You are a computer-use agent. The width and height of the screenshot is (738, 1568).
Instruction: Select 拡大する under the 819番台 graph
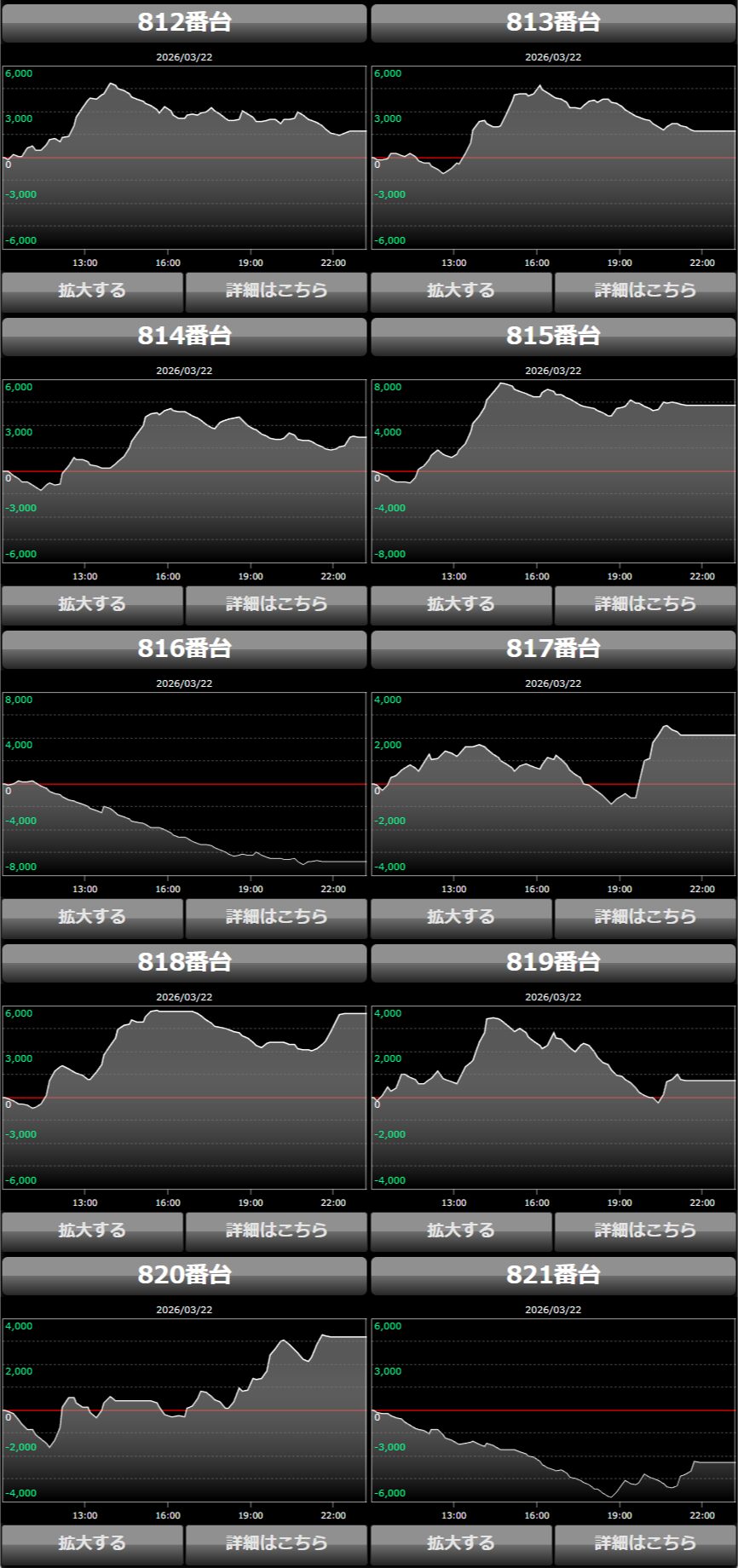point(461,1231)
